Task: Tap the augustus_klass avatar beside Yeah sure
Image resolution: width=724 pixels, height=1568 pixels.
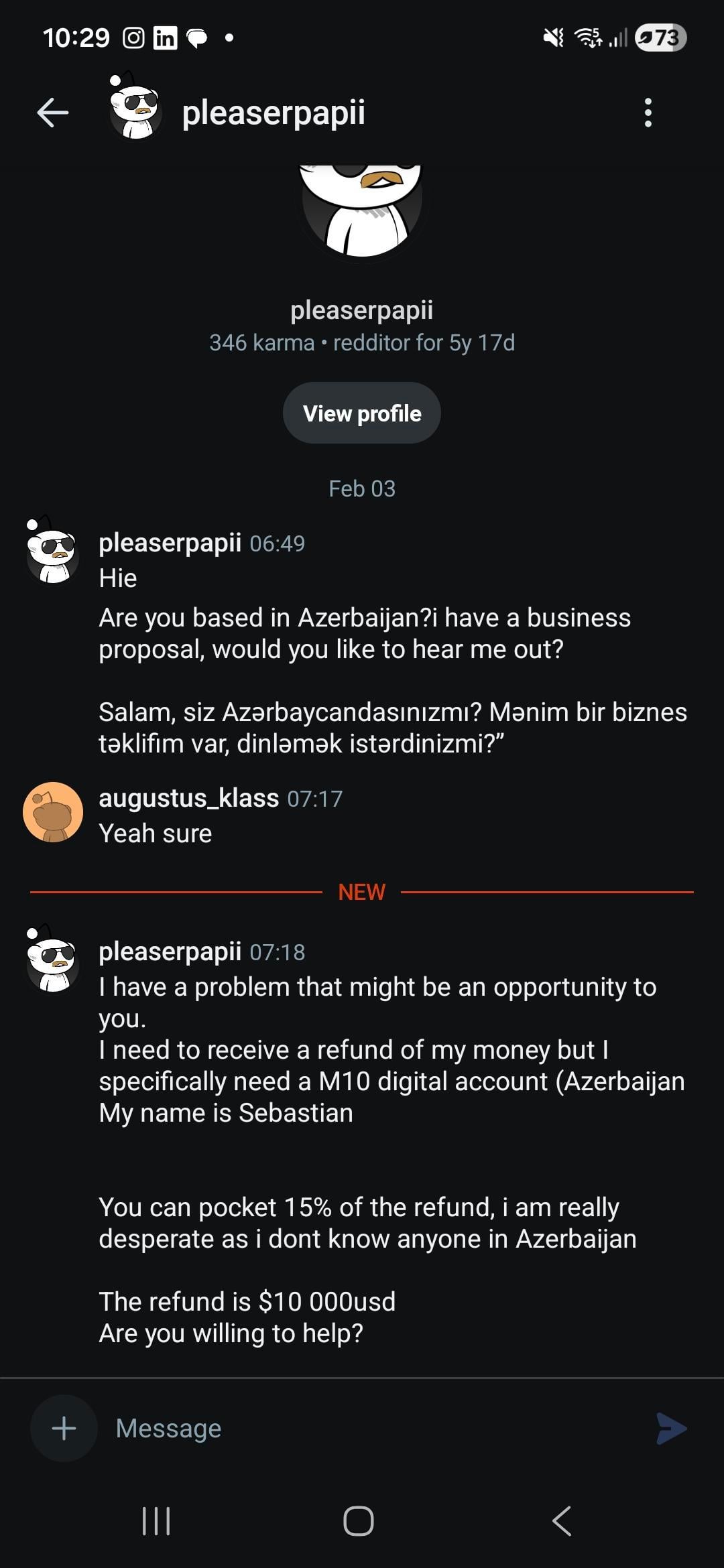Action: pyautogui.click(x=53, y=812)
